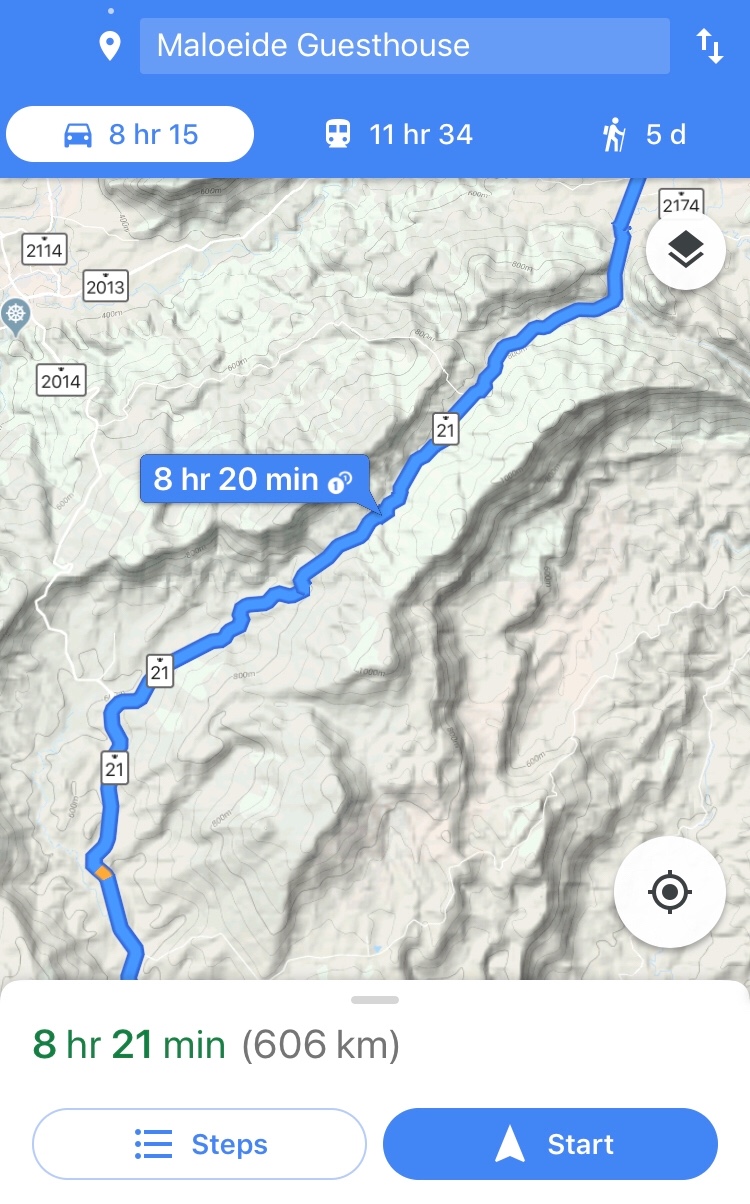Tap the orange road hazard marker on route

103,874
